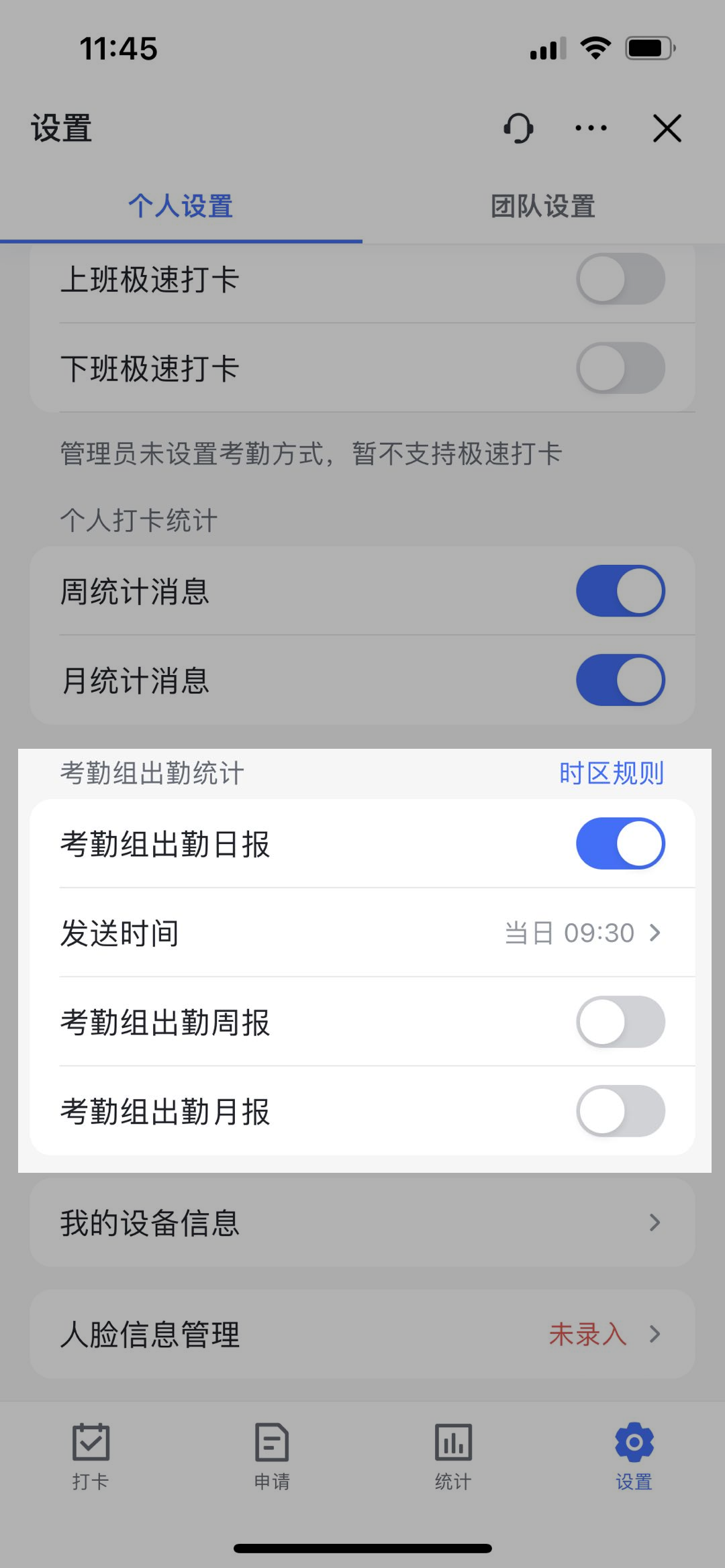Image resolution: width=725 pixels, height=1568 pixels.
Task: Switch to the 团队设置 tab
Action: tap(543, 206)
